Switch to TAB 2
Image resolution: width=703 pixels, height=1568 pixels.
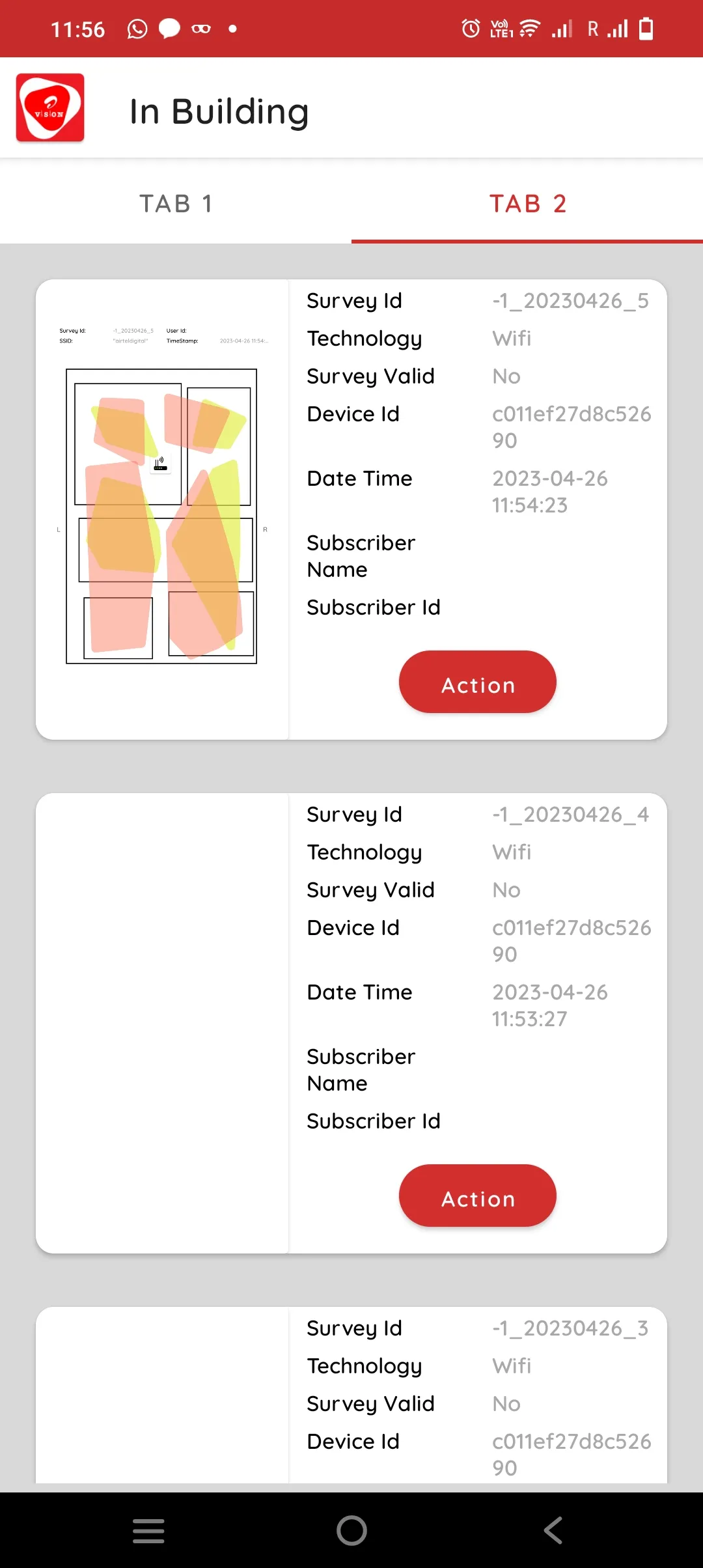(x=527, y=203)
